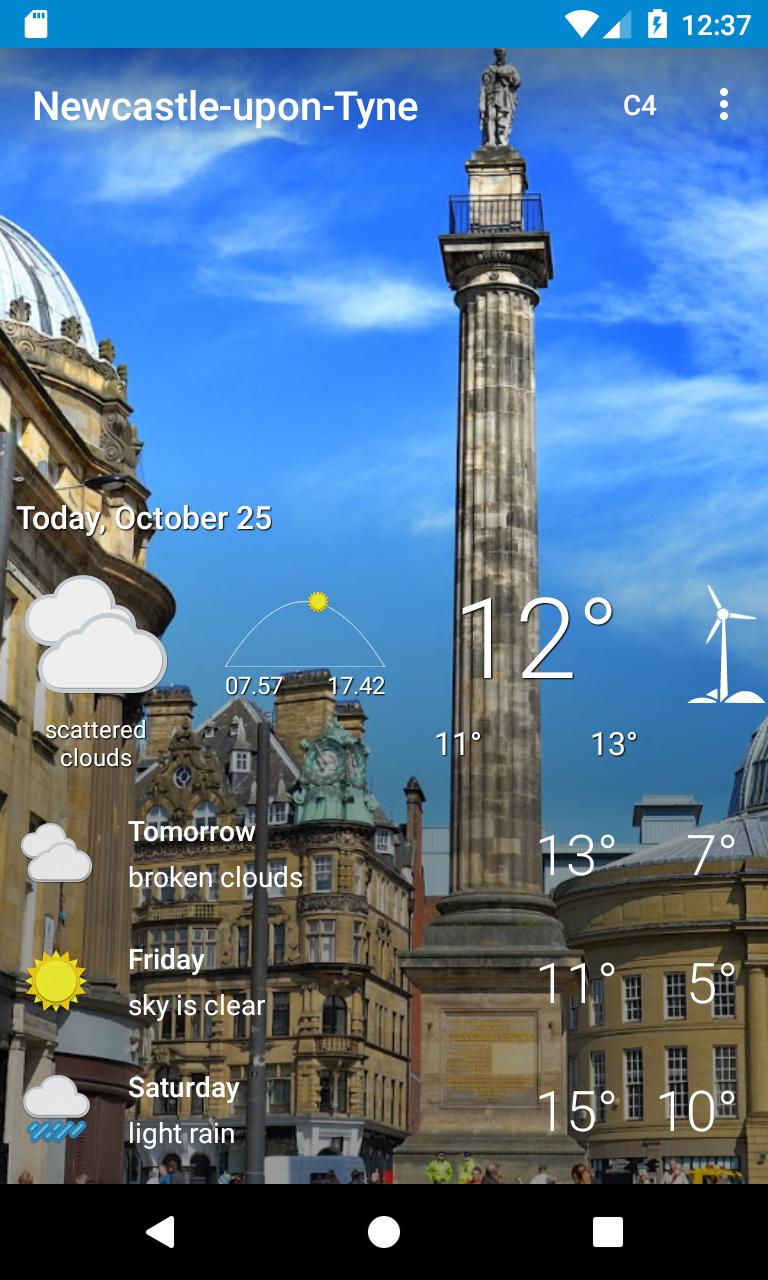768x1280 pixels.
Task: Return to the home screen
Action: (x=384, y=1232)
